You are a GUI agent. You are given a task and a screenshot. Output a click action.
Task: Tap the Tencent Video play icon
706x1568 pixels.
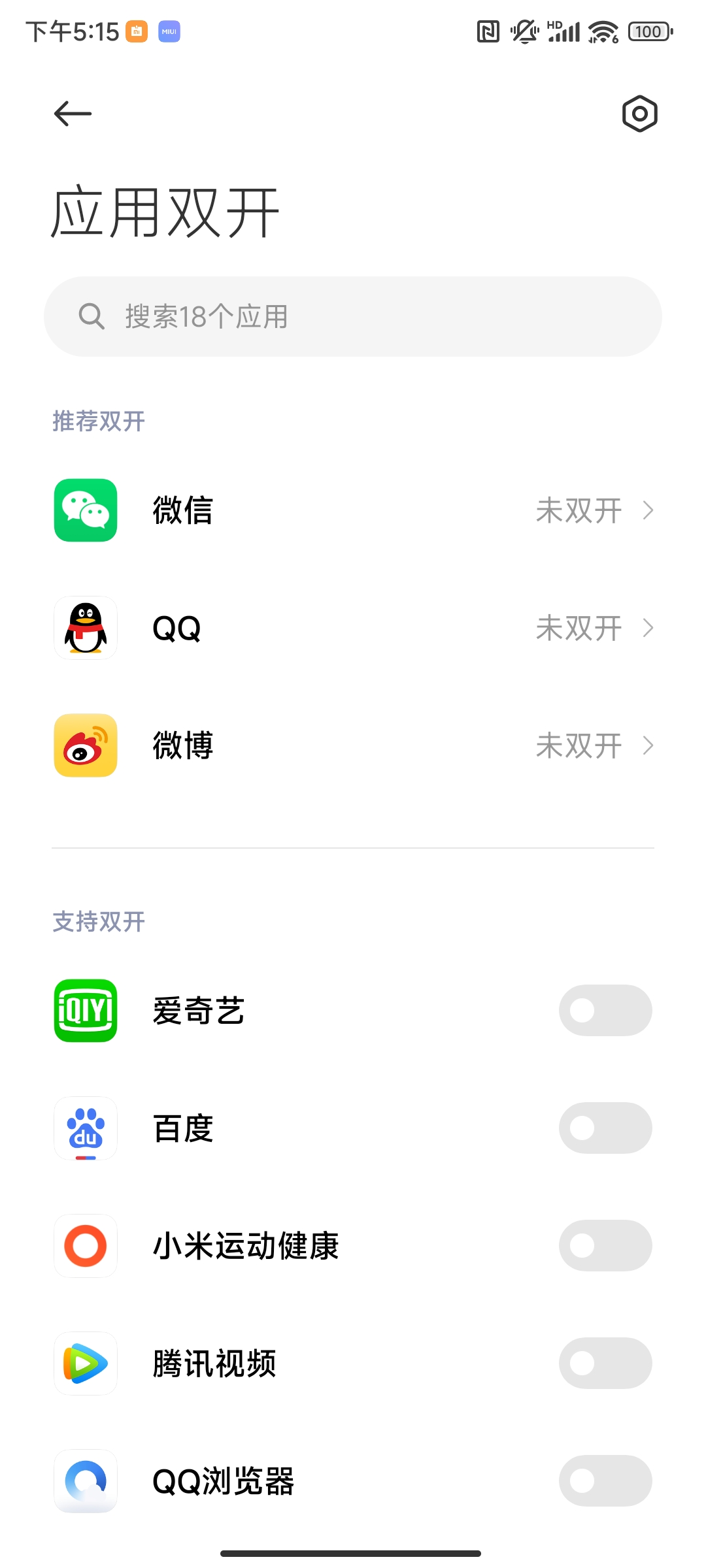[x=85, y=1363]
